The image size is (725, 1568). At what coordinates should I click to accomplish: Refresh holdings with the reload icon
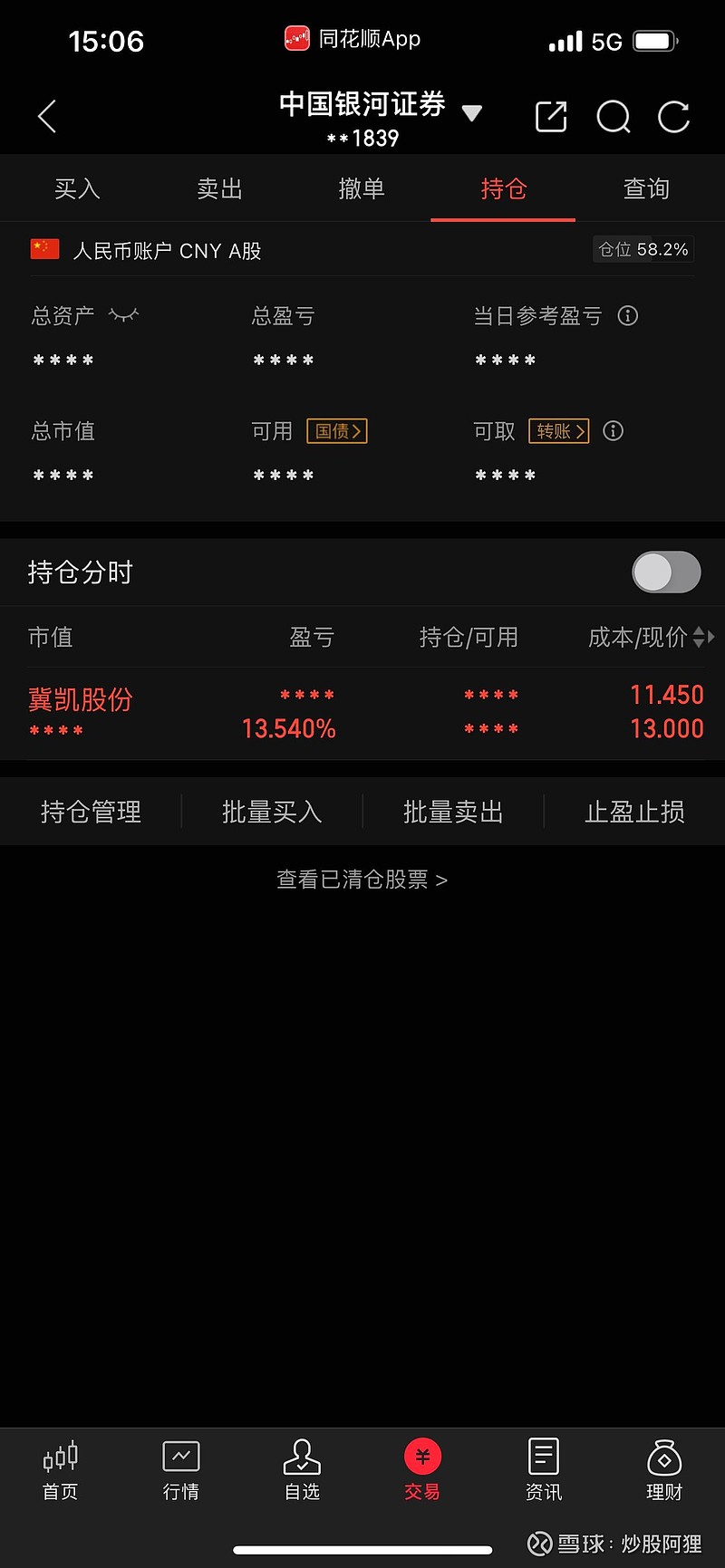coord(673,116)
